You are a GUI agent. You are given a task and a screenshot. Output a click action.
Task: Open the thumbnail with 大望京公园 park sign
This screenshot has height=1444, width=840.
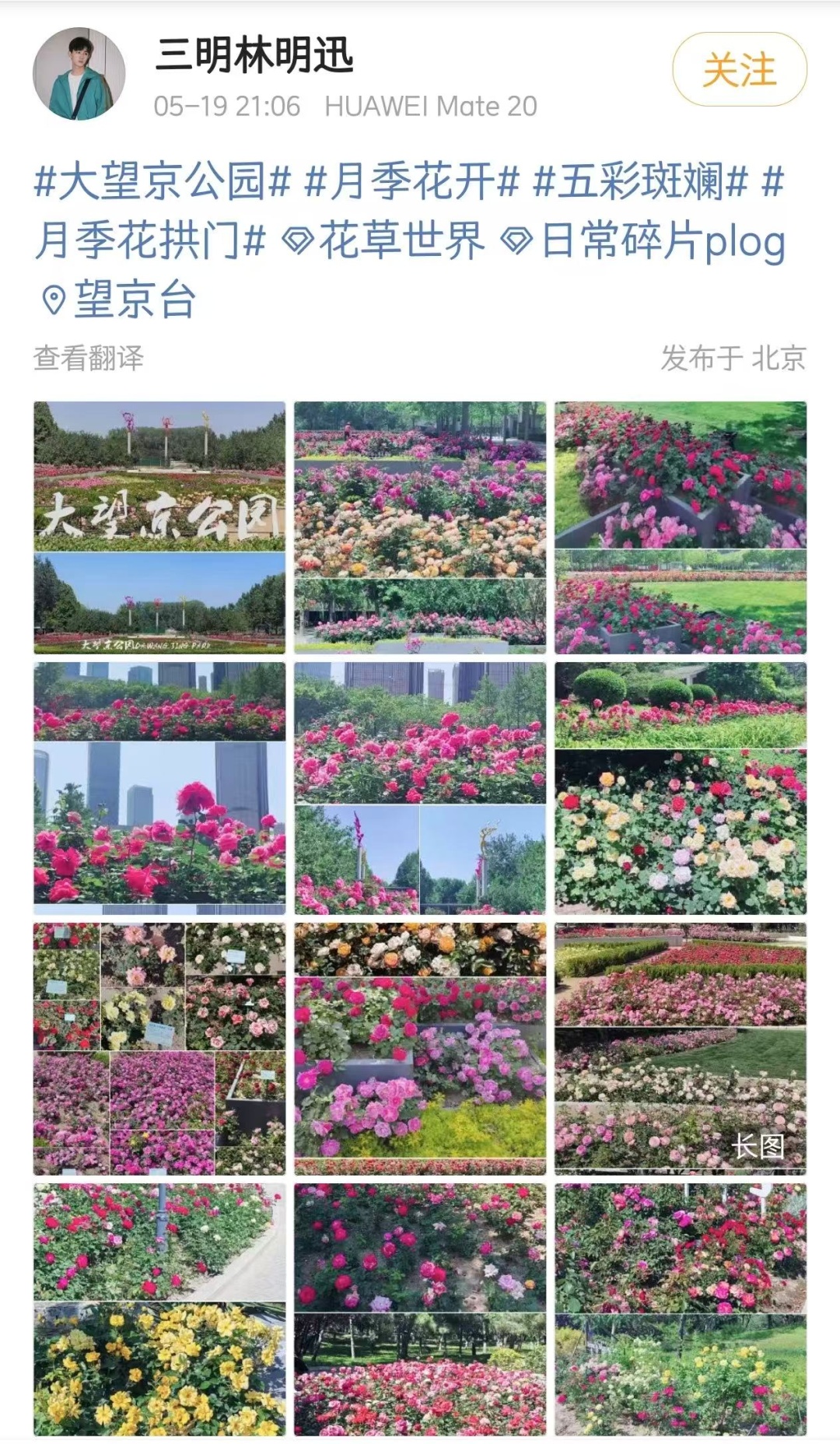[159, 525]
